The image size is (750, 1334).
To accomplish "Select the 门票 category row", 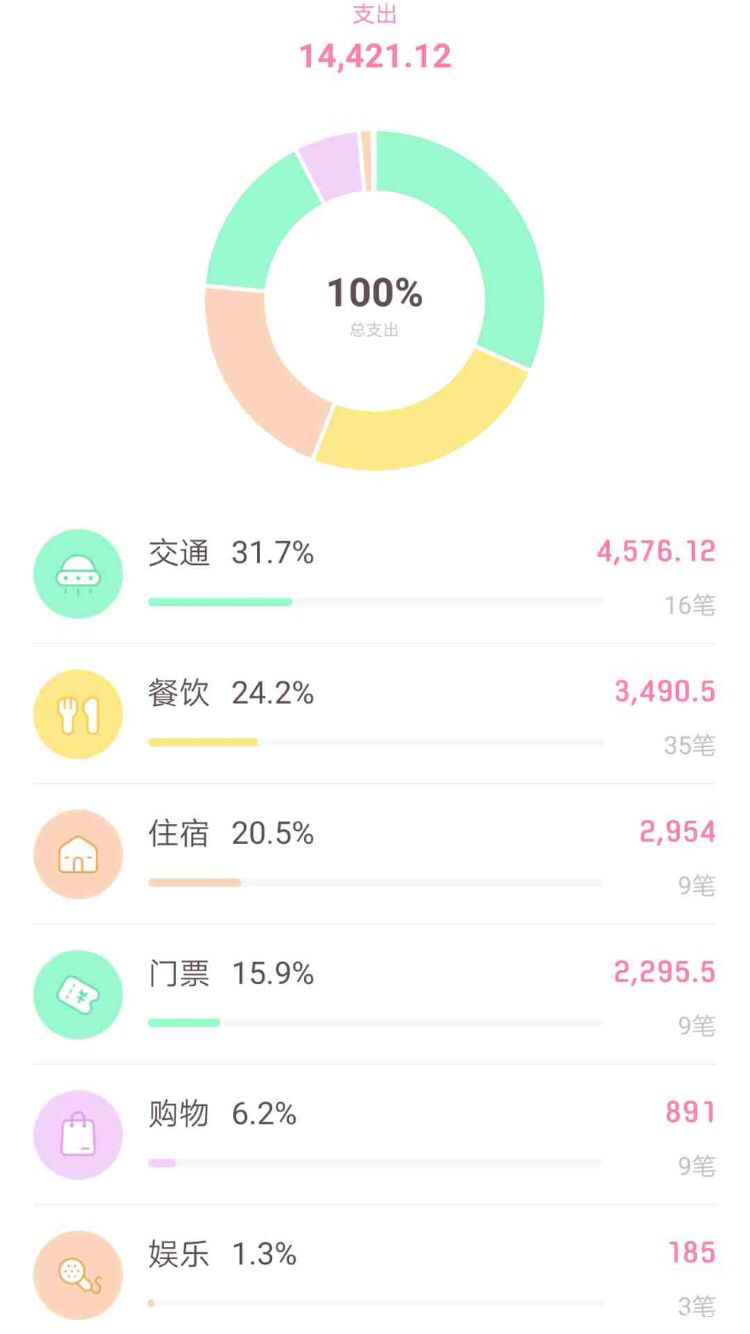I will [x=375, y=994].
